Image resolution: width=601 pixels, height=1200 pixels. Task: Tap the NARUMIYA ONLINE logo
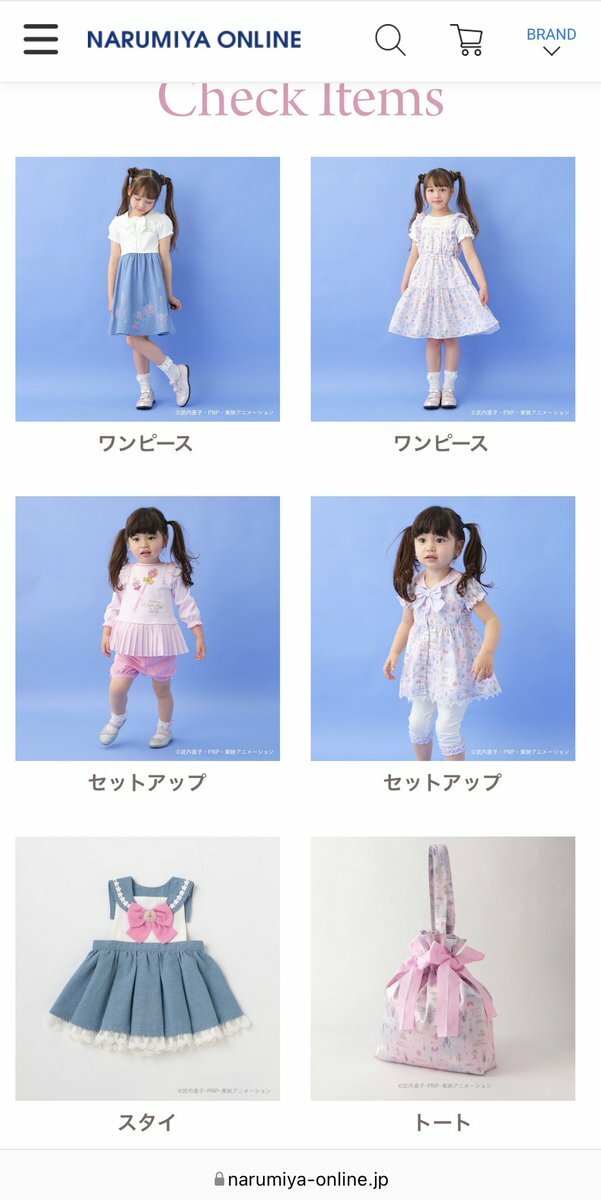click(x=194, y=40)
